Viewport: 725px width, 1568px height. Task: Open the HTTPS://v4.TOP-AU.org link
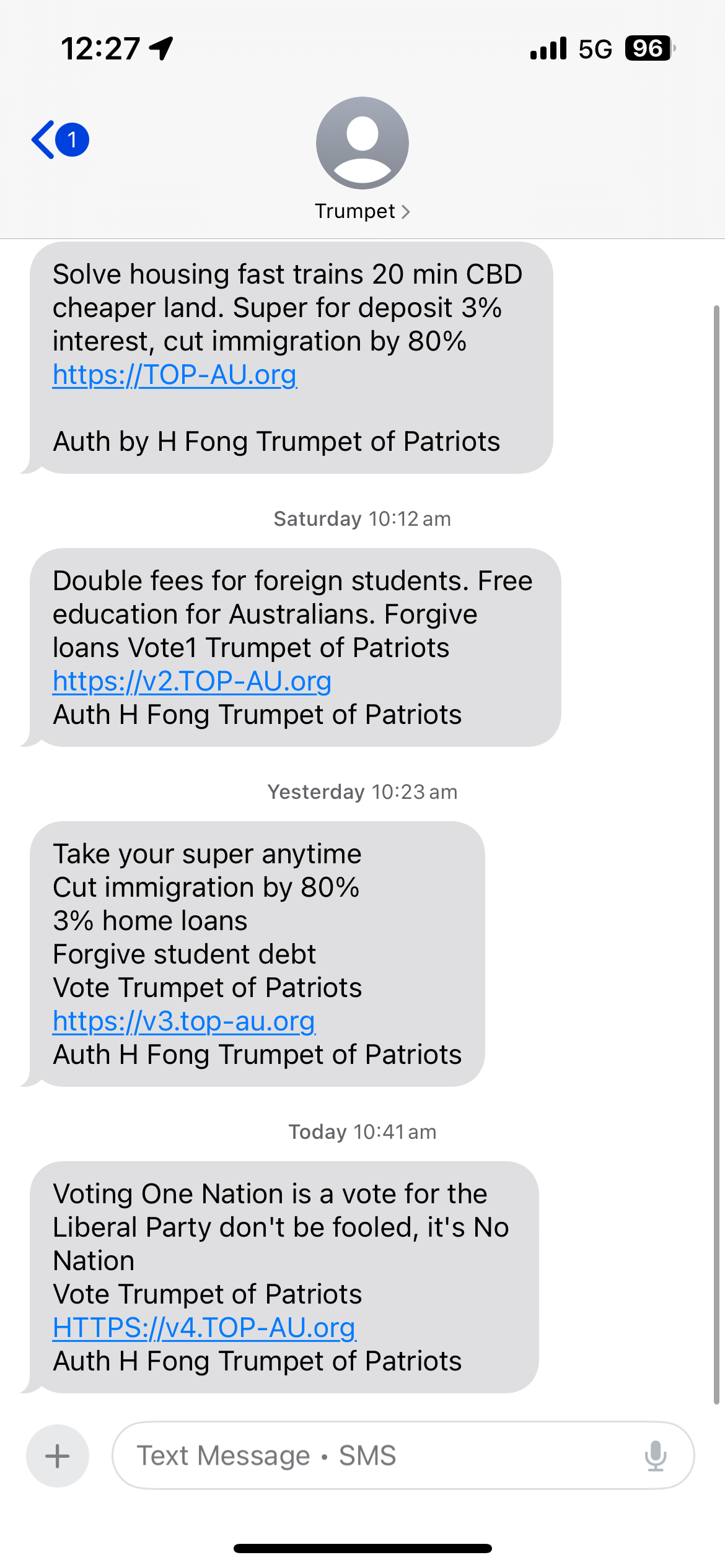(204, 1327)
